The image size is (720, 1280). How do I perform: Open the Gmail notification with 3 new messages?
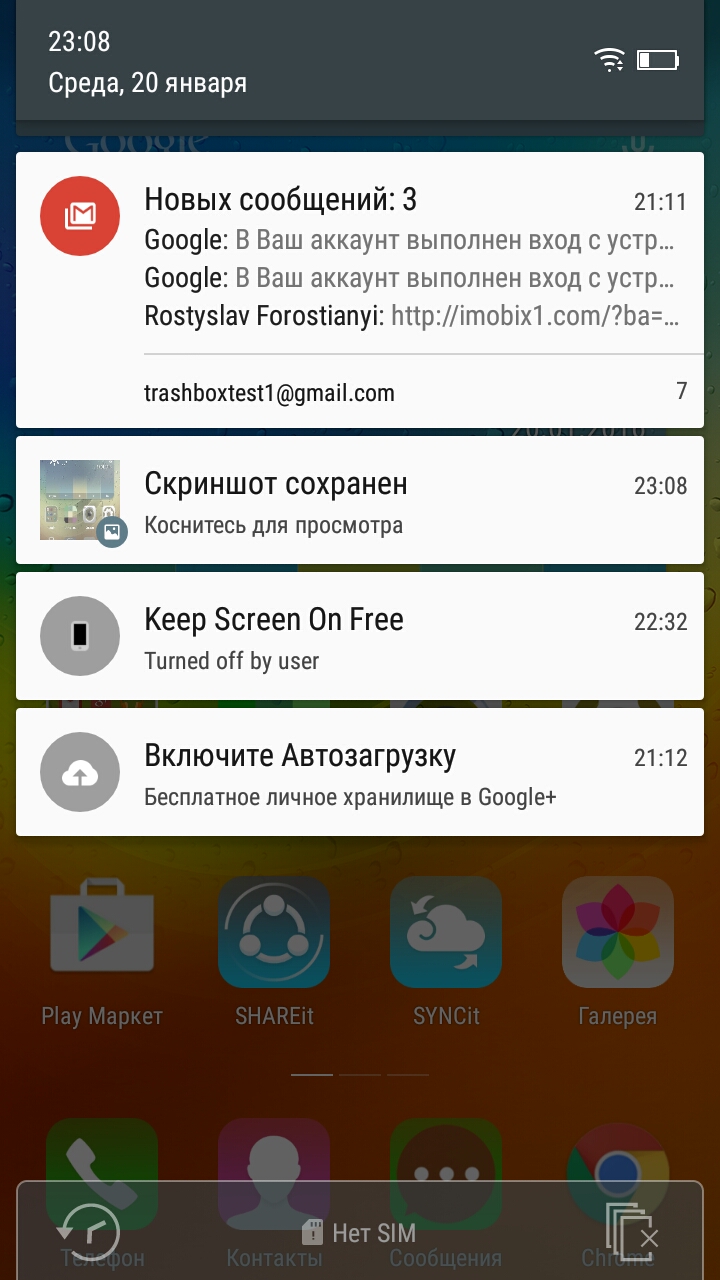pos(360,290)
